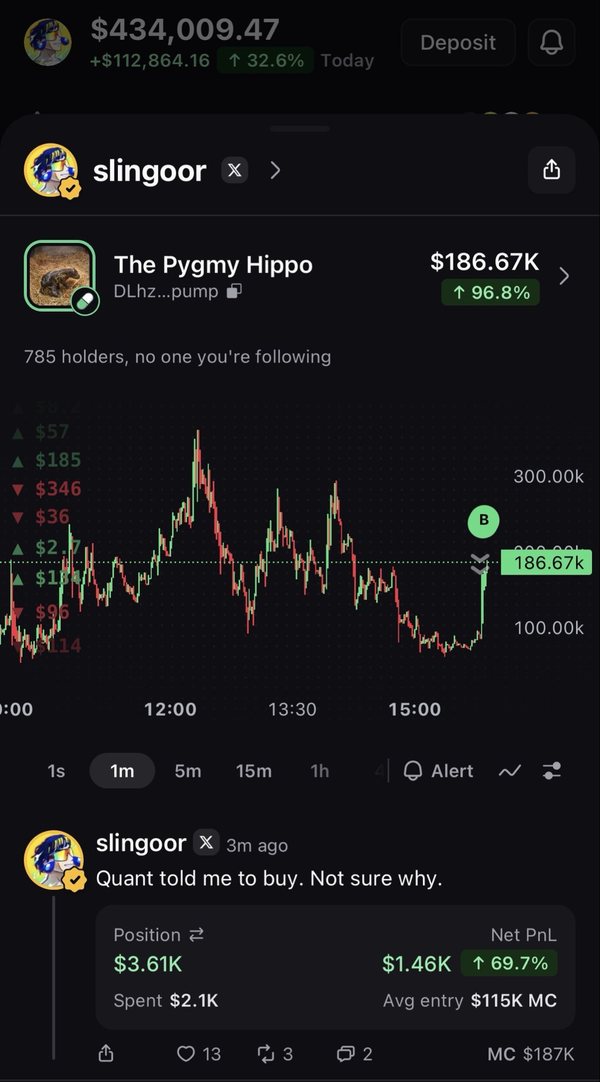Like slingoor's post
The height and width of the screenshot is (1082, 600).
pos(199,1054)
